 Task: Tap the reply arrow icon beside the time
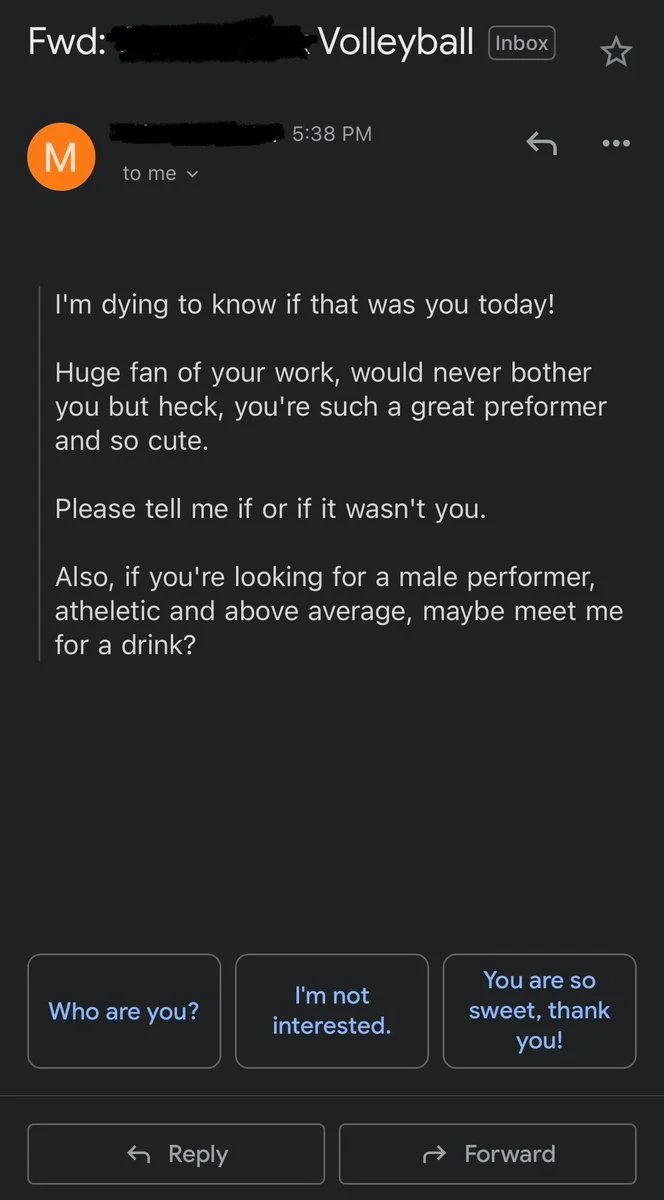[541, 144]
